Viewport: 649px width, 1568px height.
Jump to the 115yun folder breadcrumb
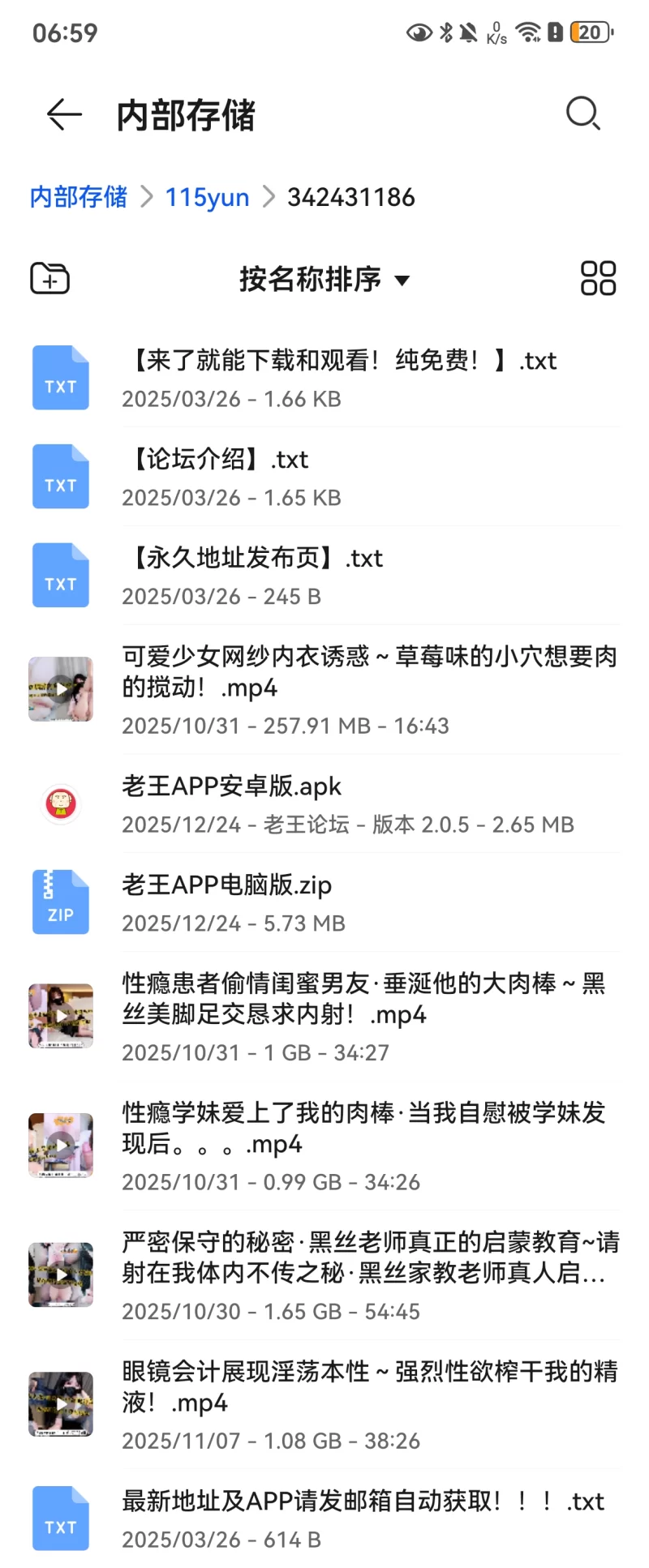pyautogui.click(x=207, y=197)
